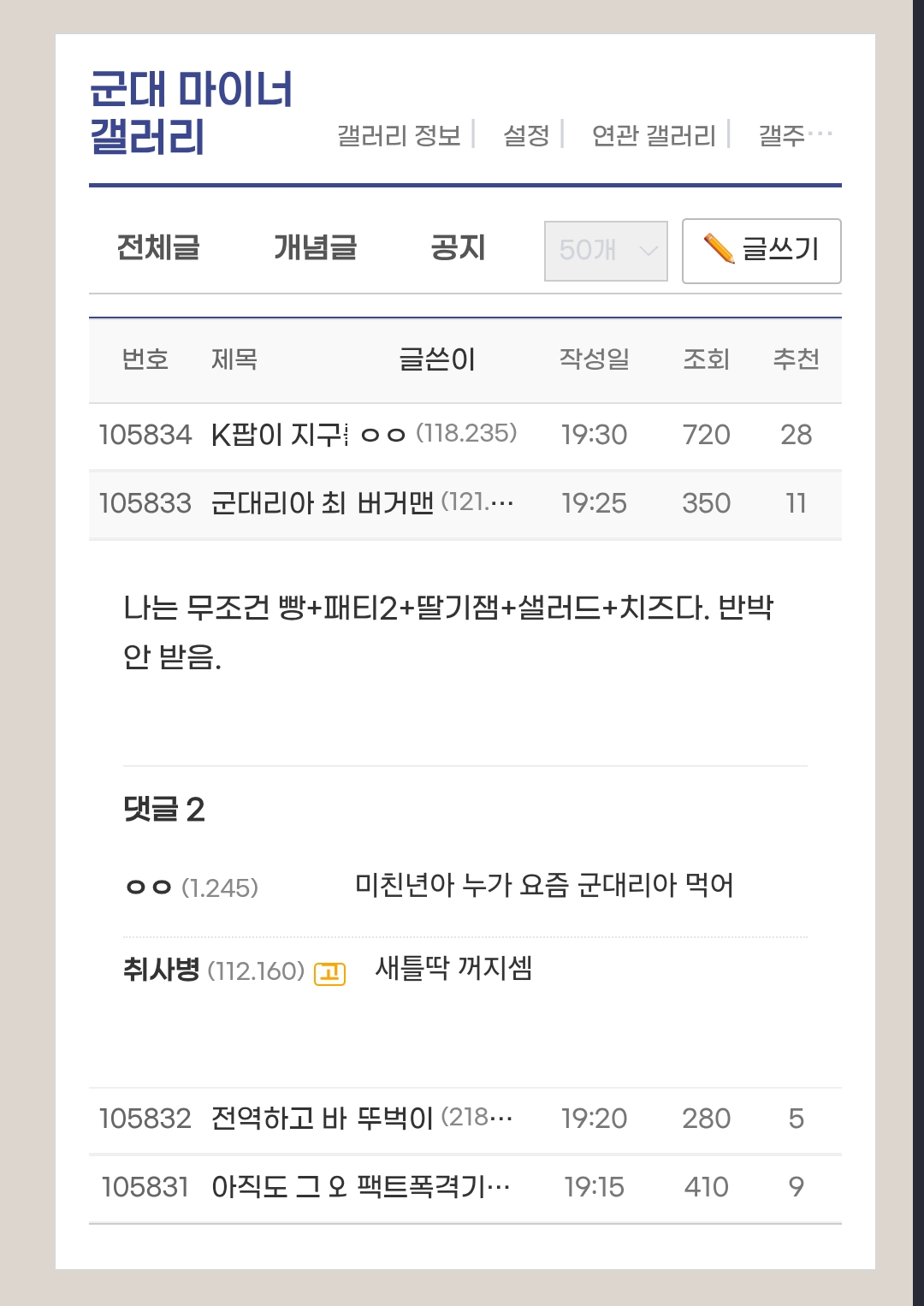Expand the 50개 posts-per-page dropdown
Image resolution: width=924 pixels, height=1306 pixels.
(606, 251)
